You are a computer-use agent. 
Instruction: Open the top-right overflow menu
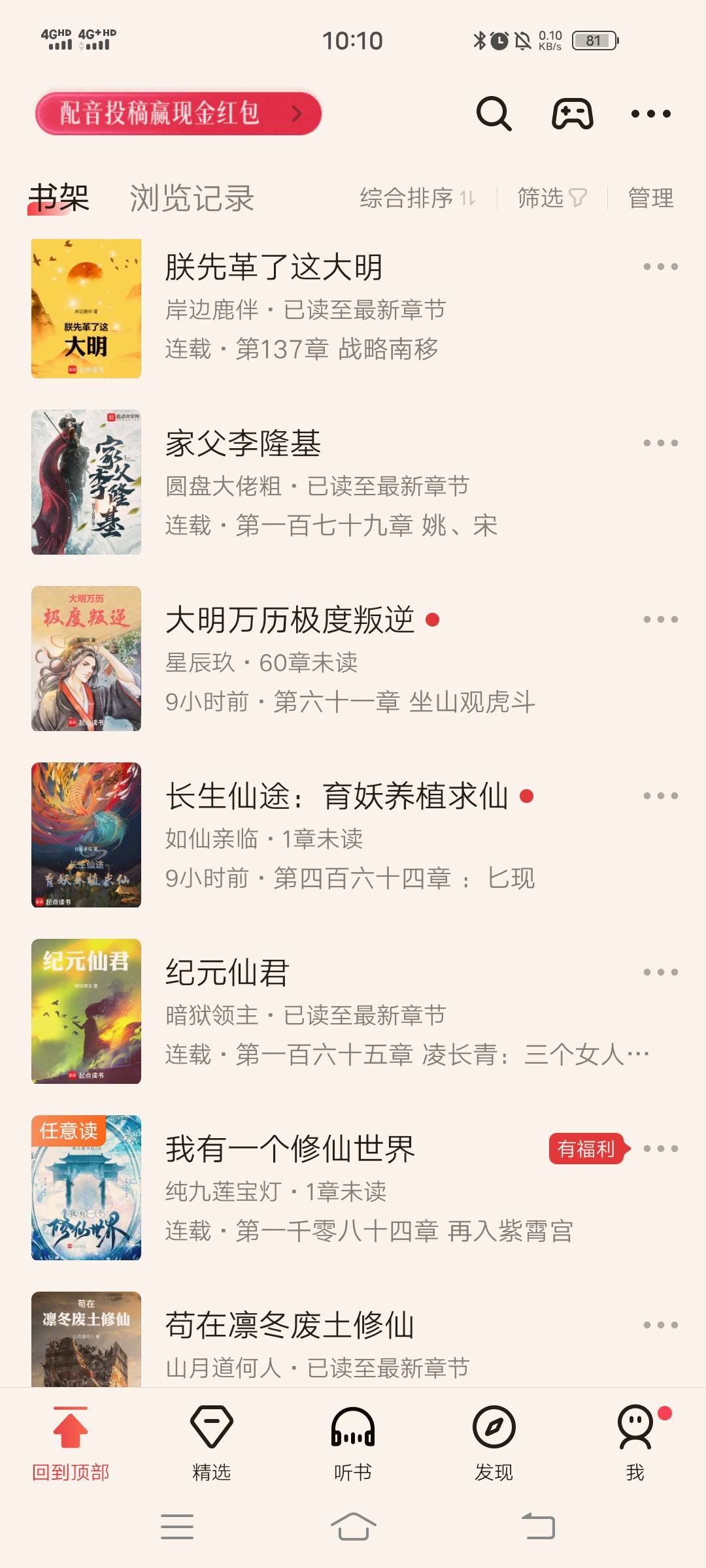(x=650, y=114)
